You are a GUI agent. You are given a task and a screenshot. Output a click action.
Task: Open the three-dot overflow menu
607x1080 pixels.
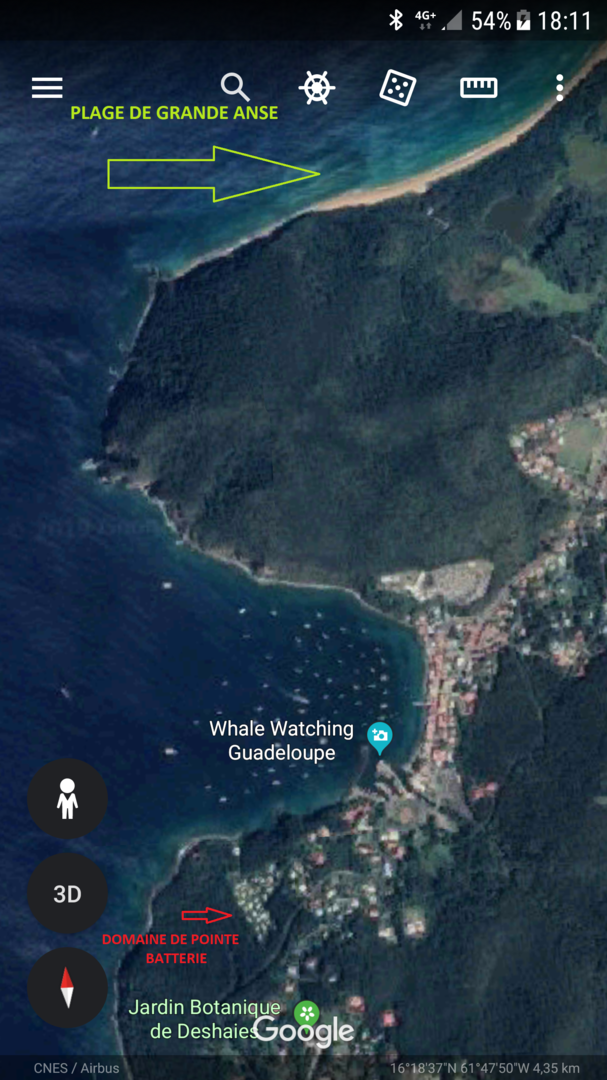[559, 88]
